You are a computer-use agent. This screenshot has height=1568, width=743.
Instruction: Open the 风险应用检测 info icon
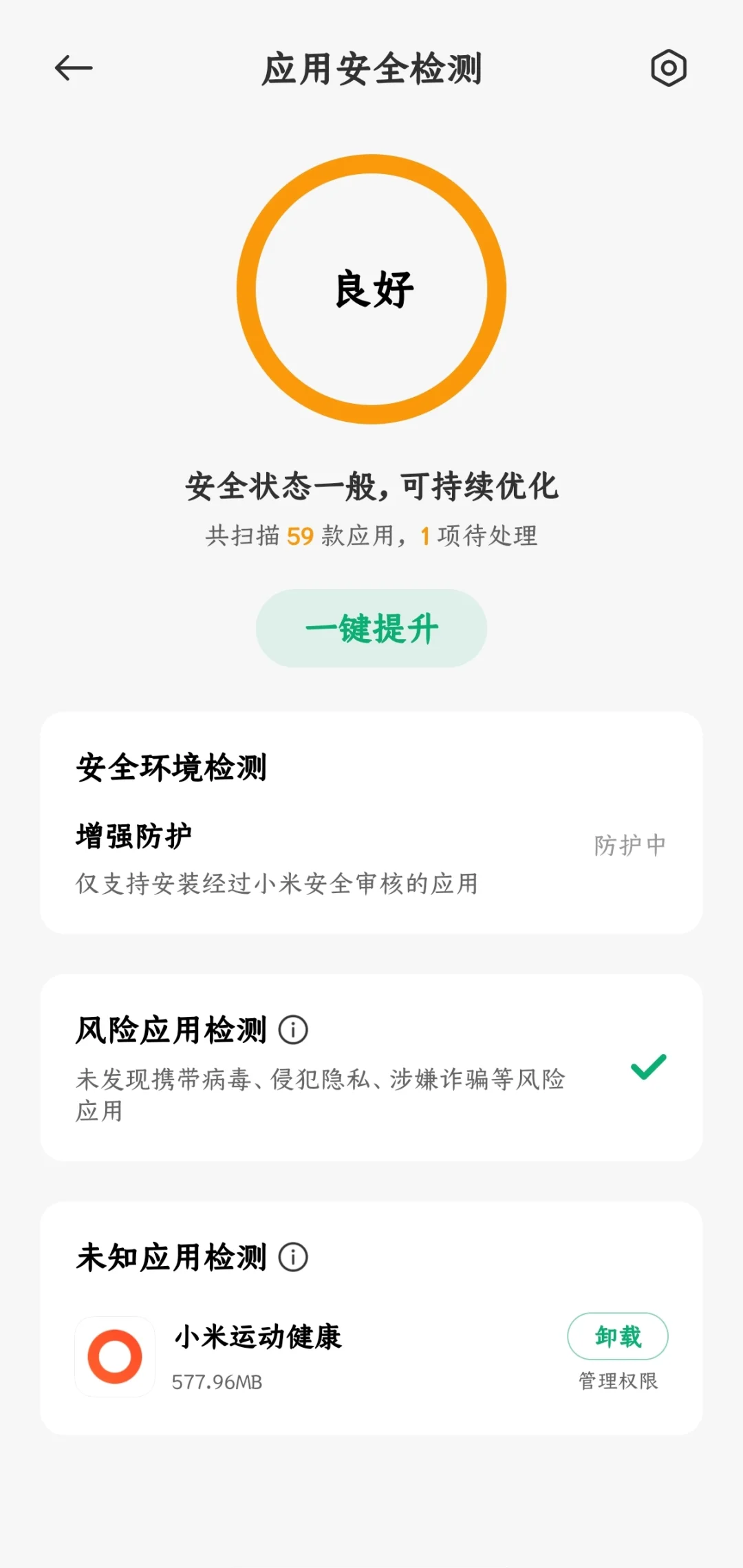(294, 1029)
